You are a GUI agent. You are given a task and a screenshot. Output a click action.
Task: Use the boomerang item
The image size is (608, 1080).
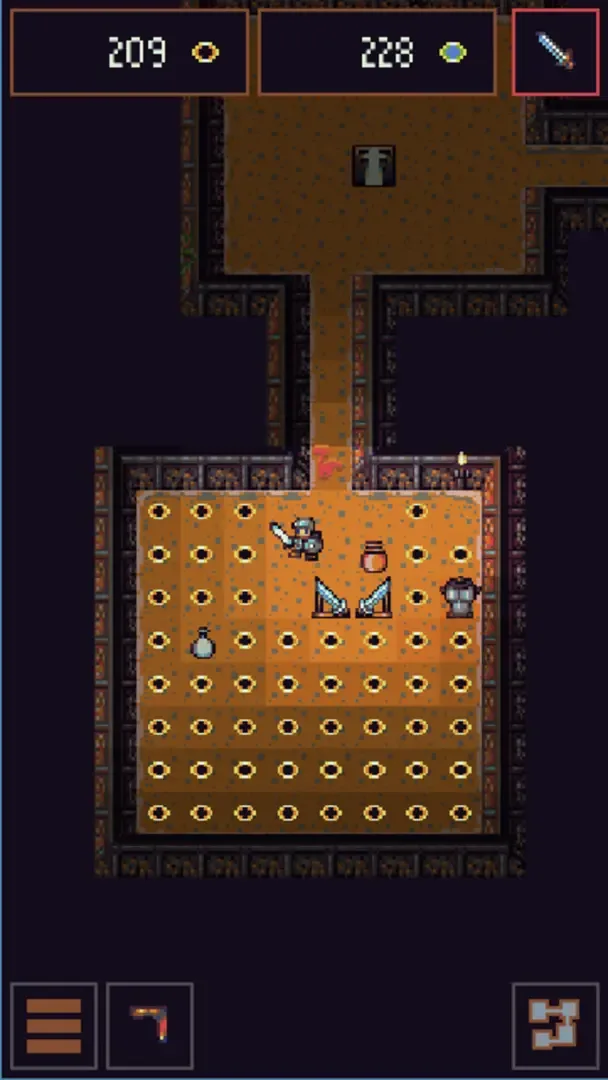point(150,1026)
